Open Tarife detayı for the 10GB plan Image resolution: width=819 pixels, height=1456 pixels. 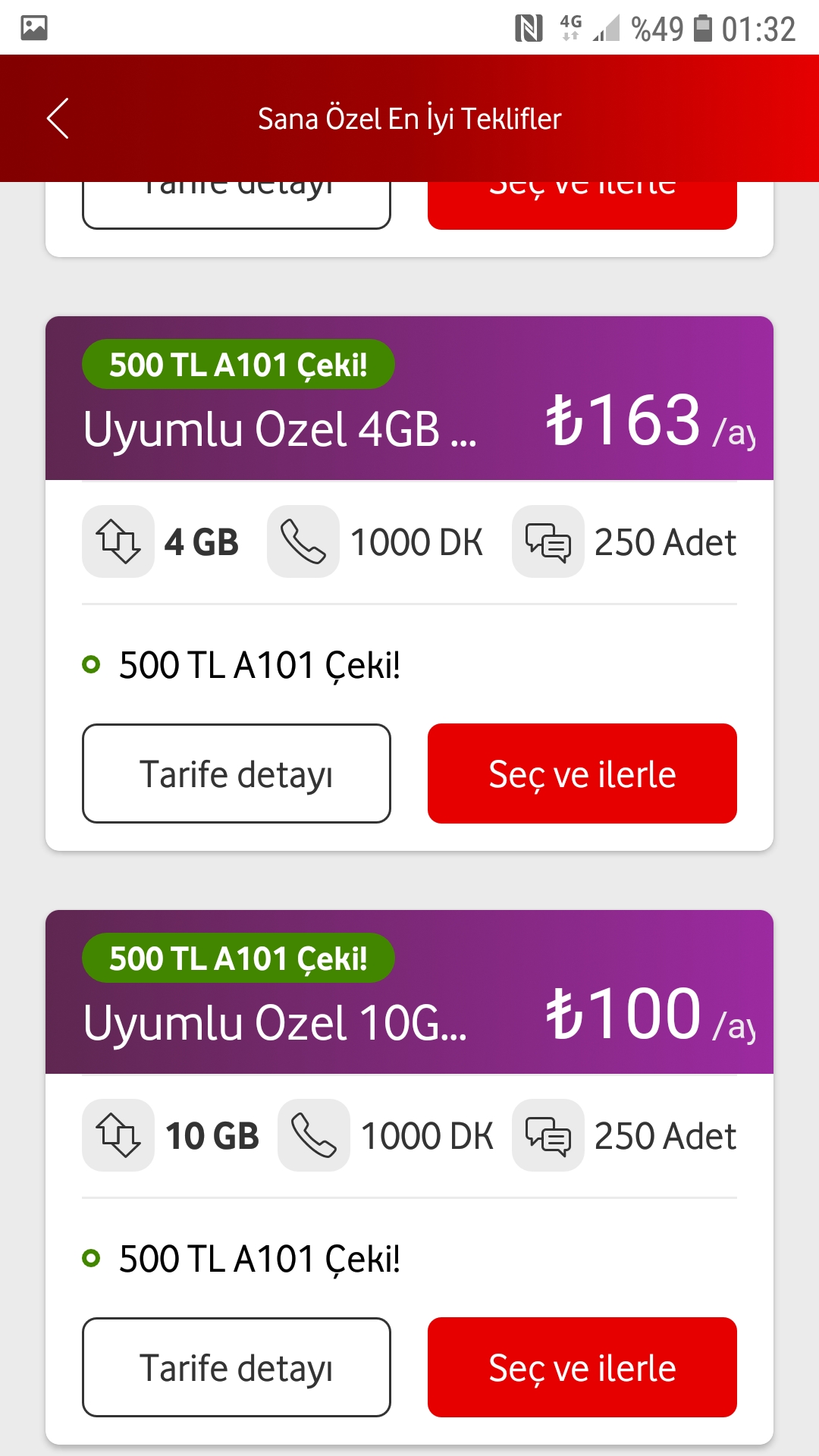(237, 1367)
